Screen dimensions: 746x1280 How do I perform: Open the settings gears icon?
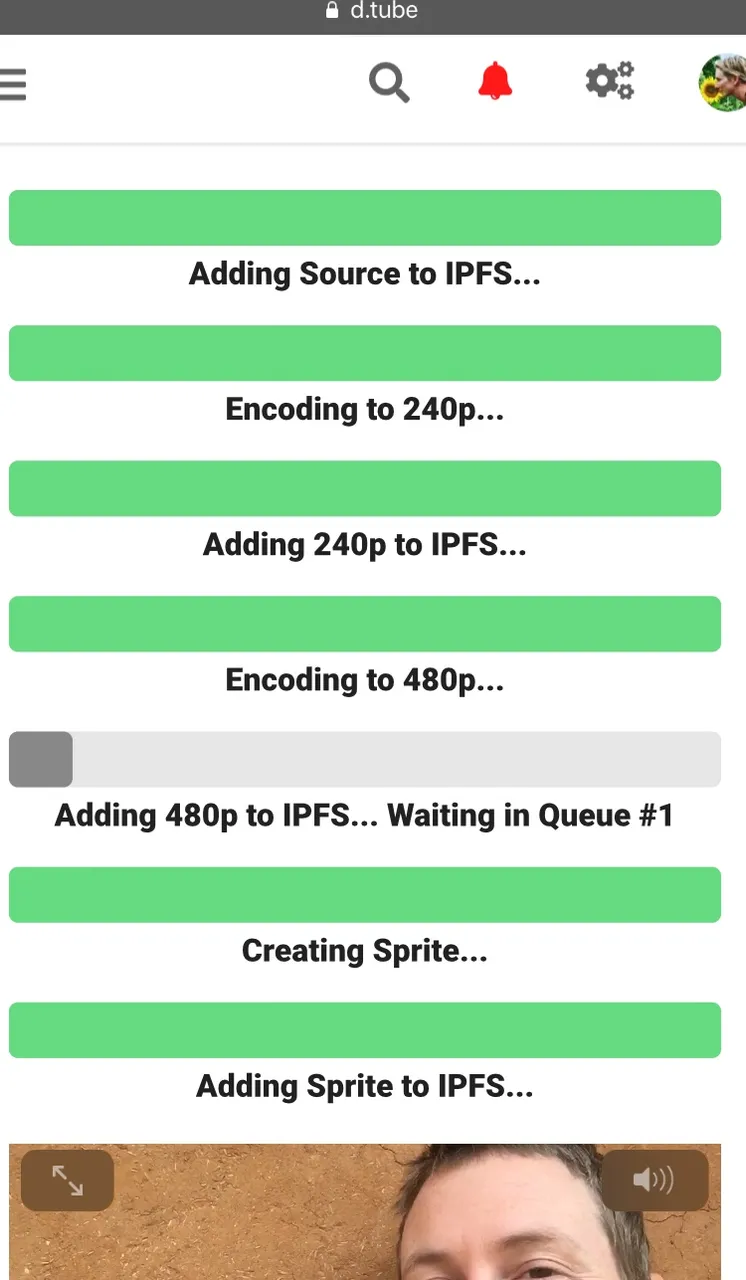coord(609,81)
